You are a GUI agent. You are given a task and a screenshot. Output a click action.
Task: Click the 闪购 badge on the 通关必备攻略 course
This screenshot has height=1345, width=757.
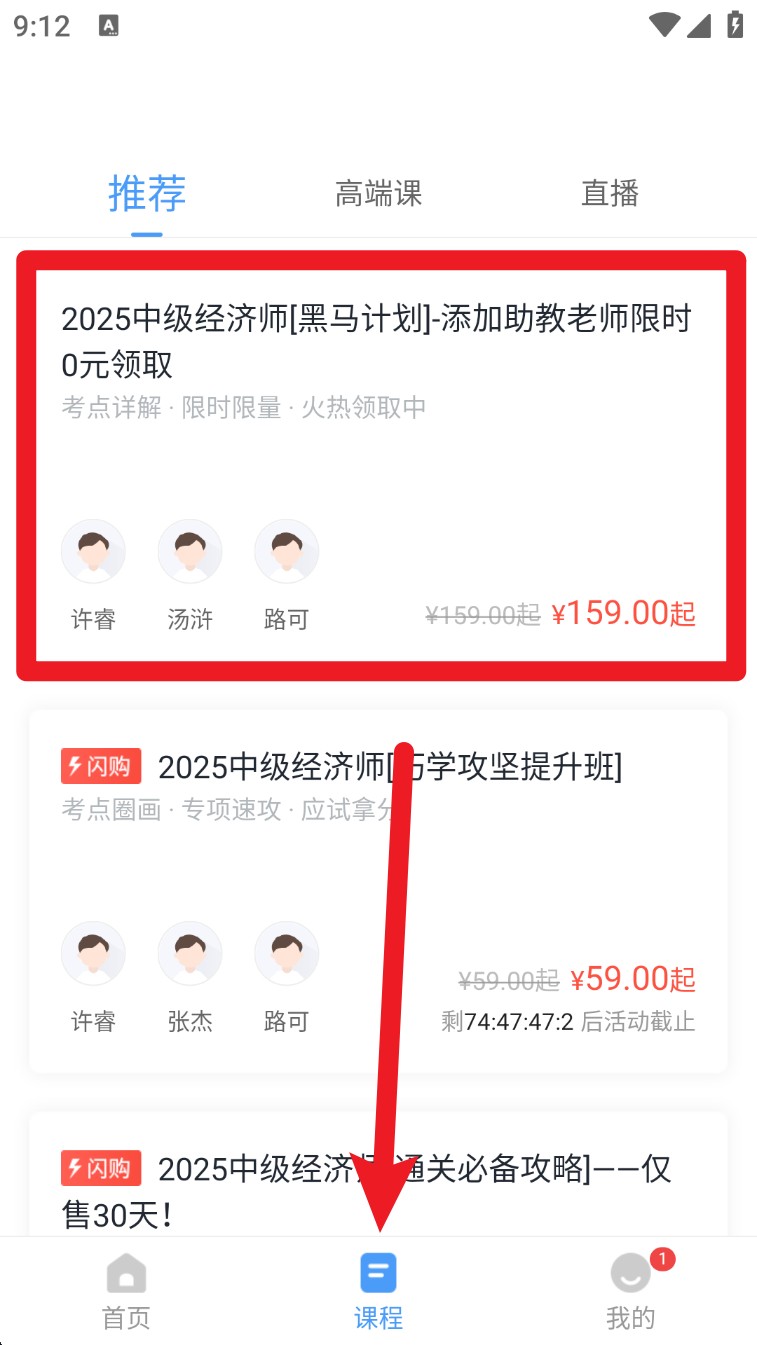(x=100, y=1168)
